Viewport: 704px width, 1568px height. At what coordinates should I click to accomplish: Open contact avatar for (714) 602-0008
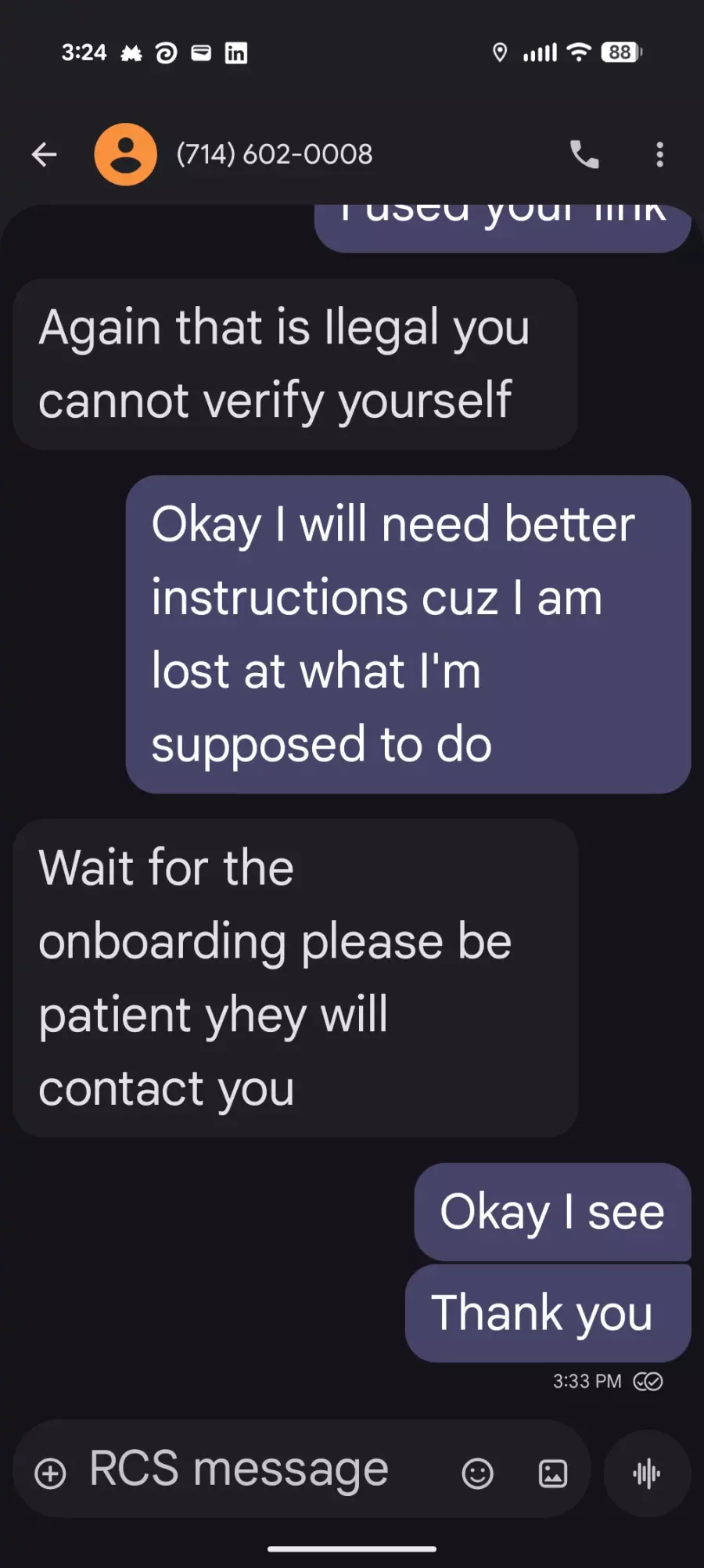pyautogui.click(x=125, y=154)
